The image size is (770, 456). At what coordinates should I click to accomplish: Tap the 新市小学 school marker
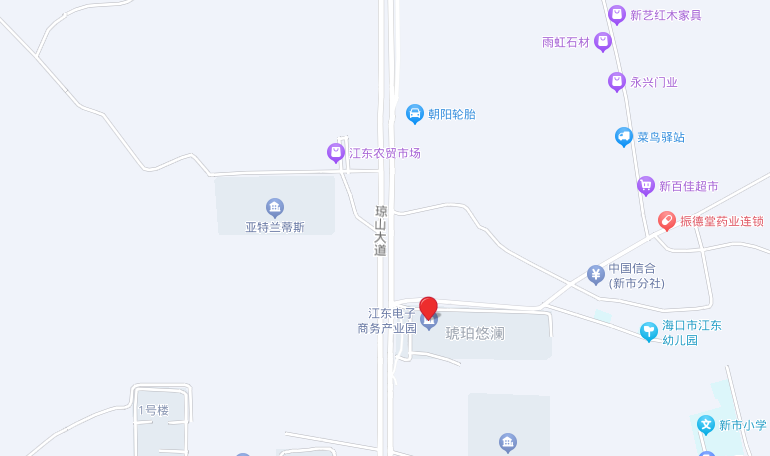tap(706, 425)
